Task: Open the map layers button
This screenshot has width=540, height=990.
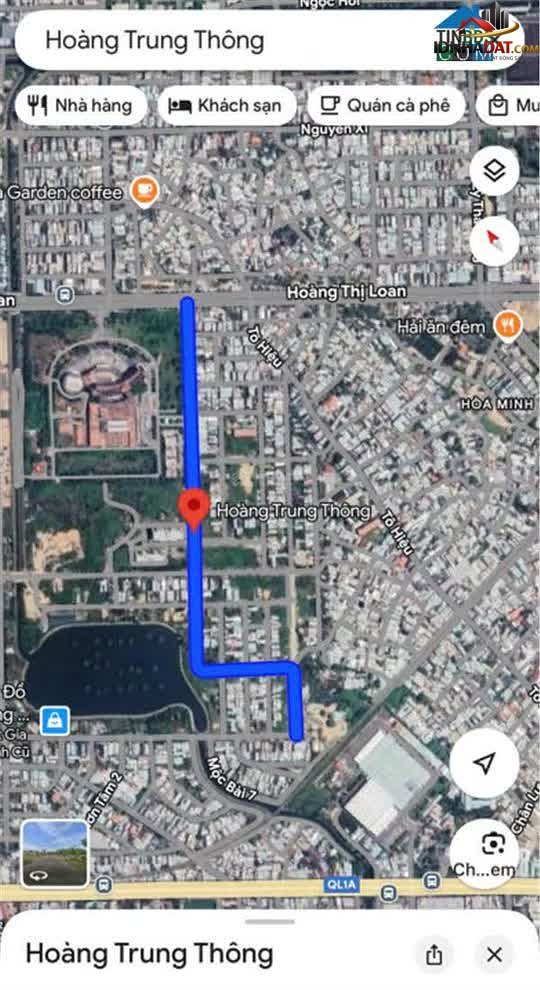Action: [495, 170]
